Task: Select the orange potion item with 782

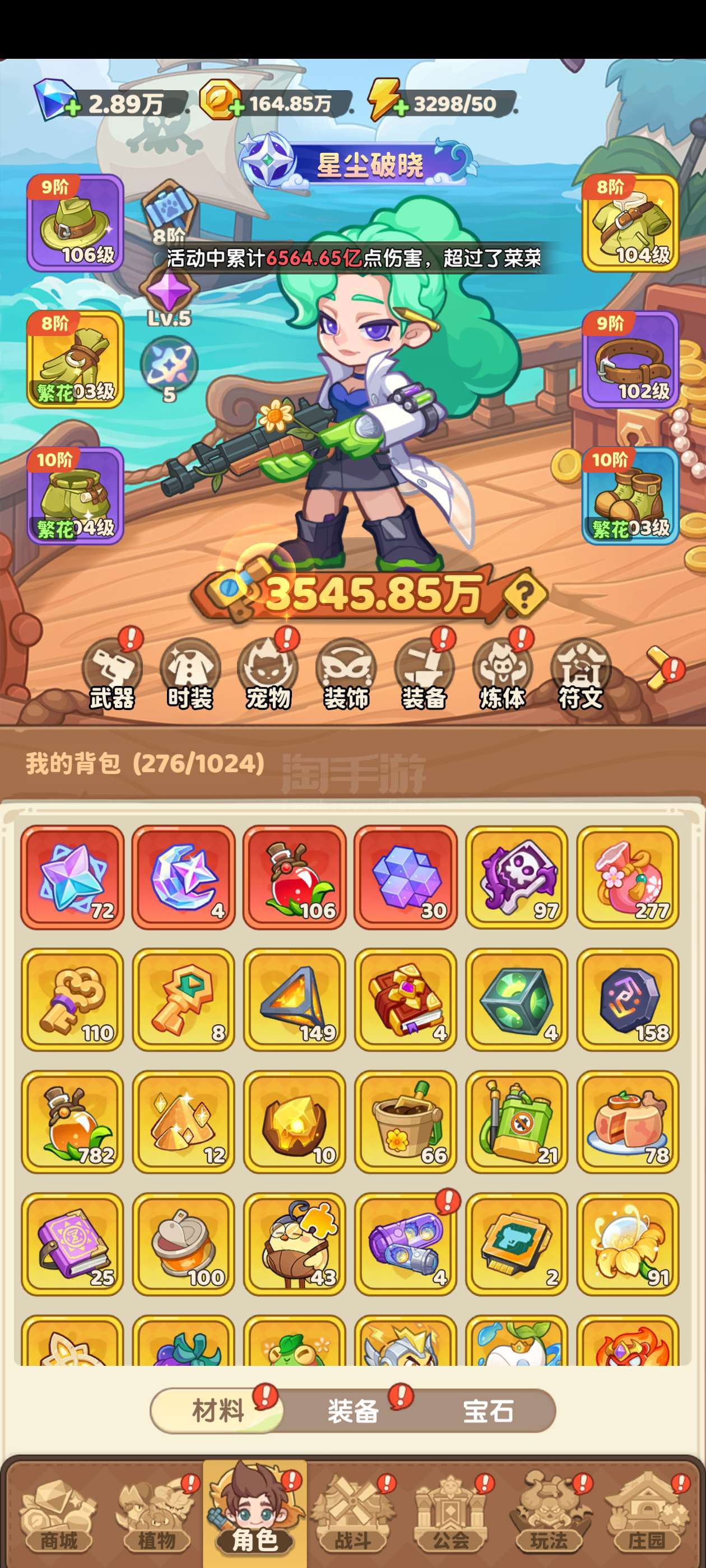Action: (72, 1122)
